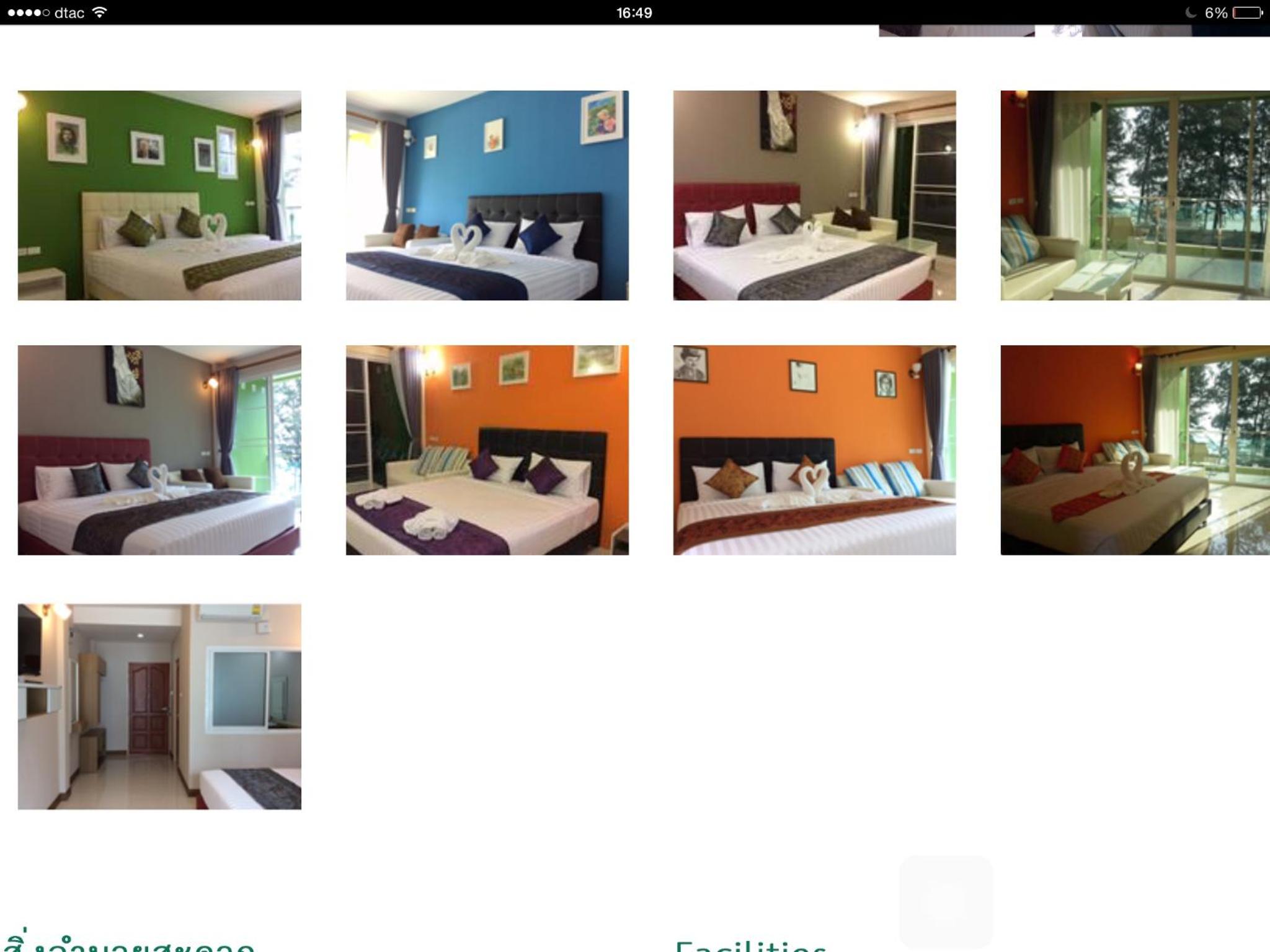Open the orange room photo with portrait frames
Image resolution: width=1270 pixels, height=952 pixels.
814,450
